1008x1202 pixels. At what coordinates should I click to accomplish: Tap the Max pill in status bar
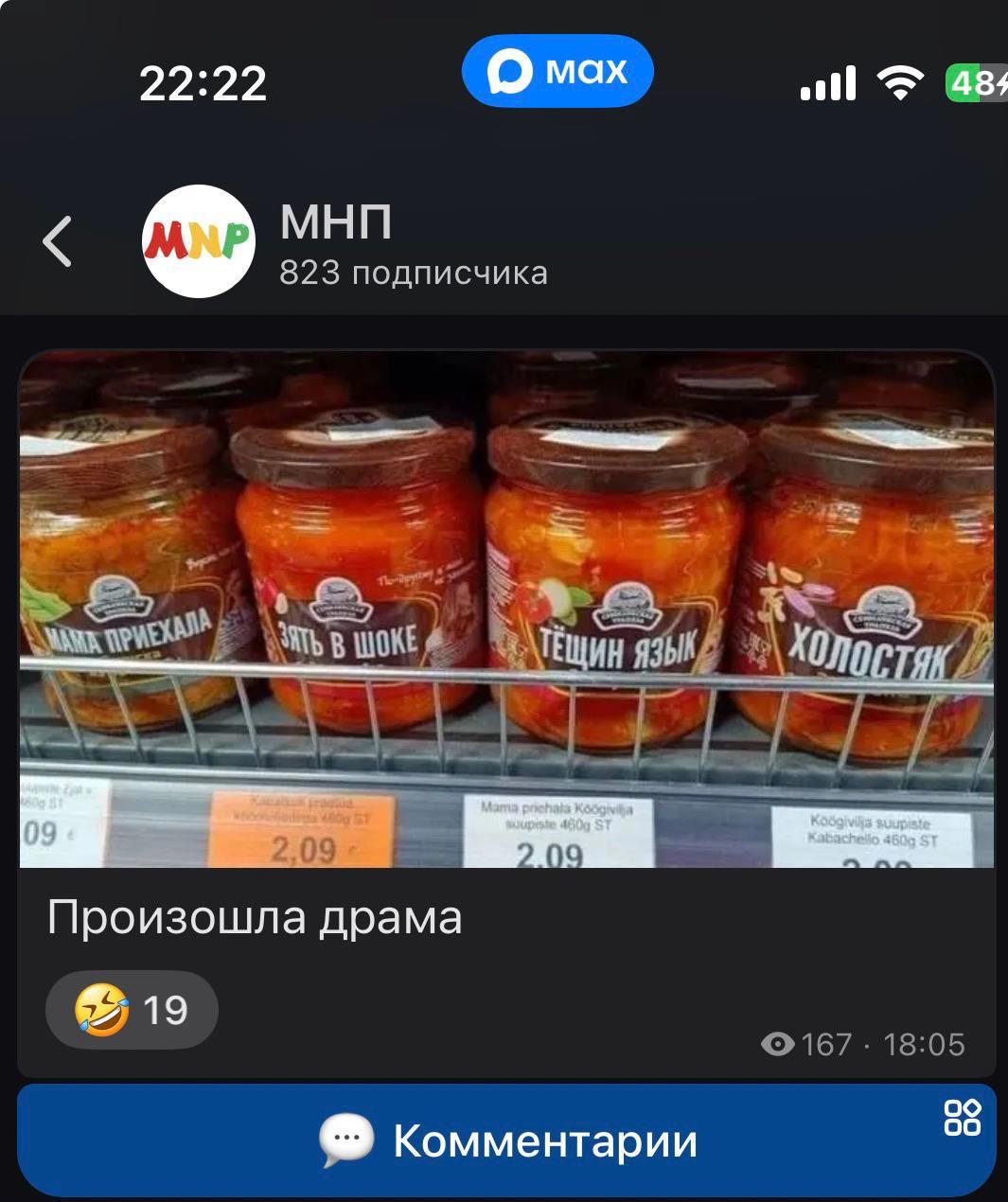[x=557, y=71]
